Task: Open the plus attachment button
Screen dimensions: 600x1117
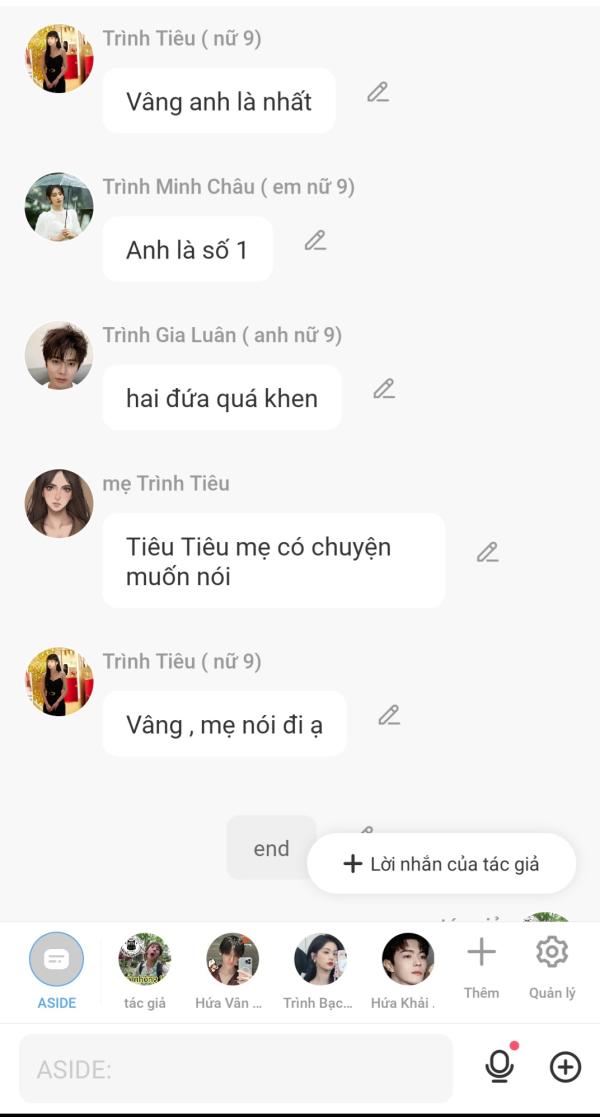Action: [565, 1067]
